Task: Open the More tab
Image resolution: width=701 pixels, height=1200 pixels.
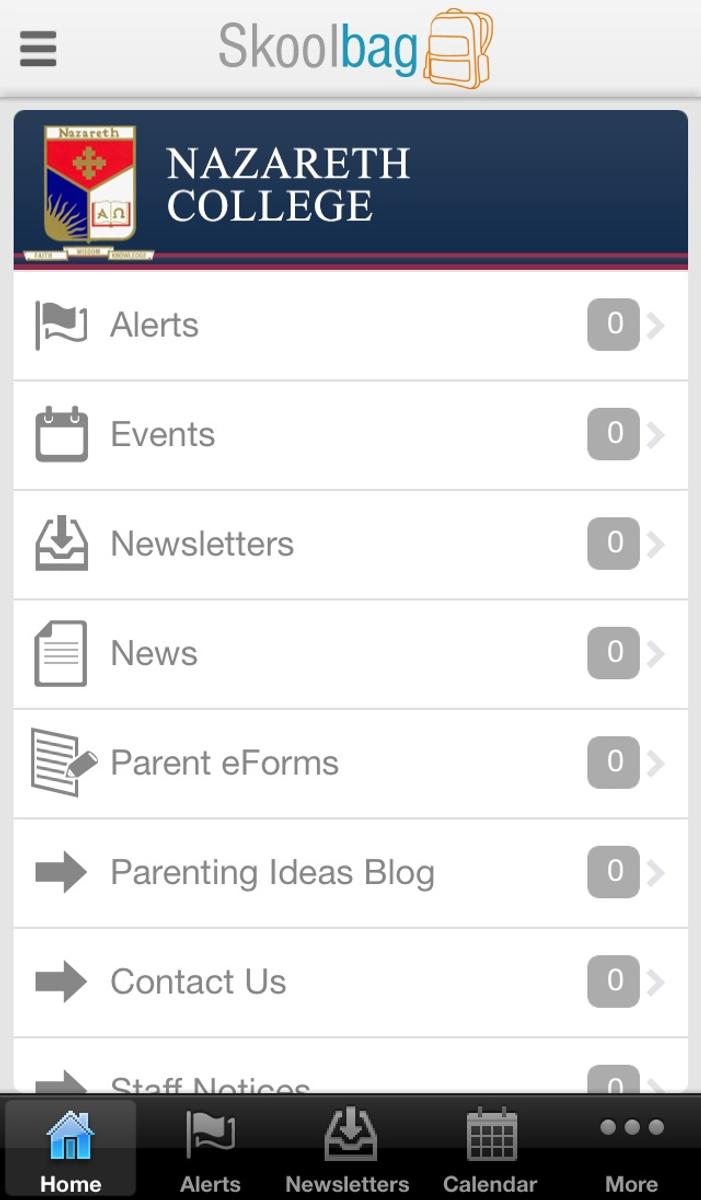Action: pos(631,1148)
